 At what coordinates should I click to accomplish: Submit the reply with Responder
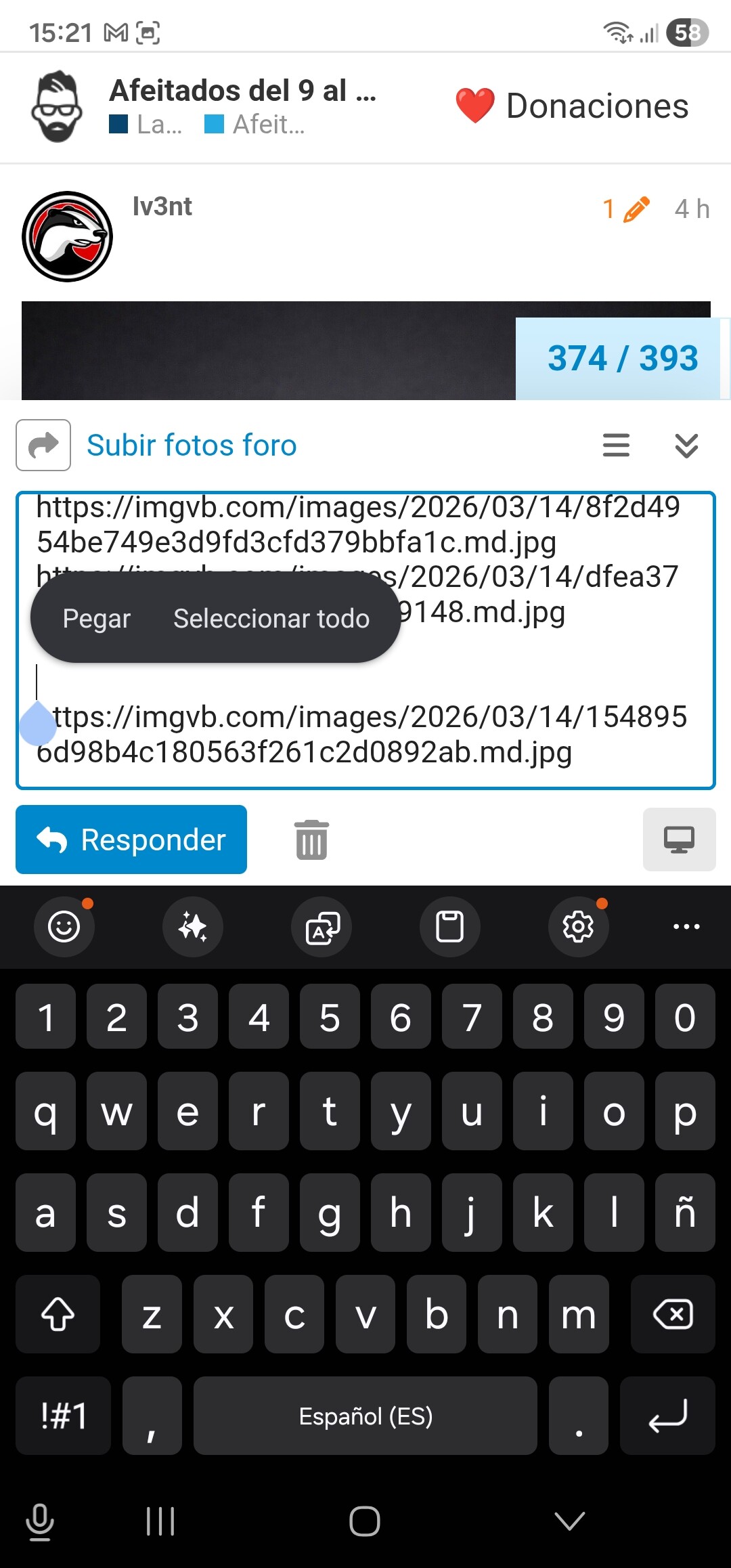[131, 840]
